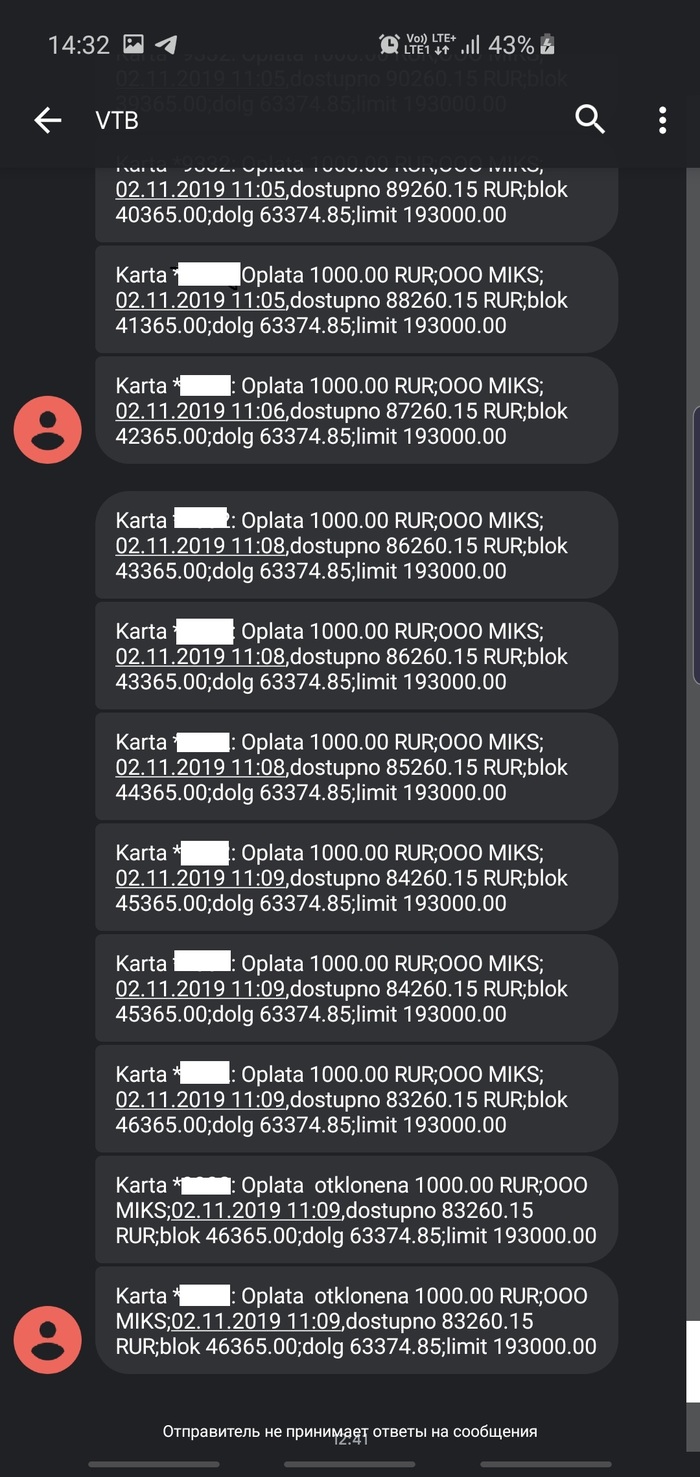Open date link in message with dostupno 83260.15 blok 46365.00 Oplata 1000.00
The width and height of the screenshot is (700, 1477).
click(201, 1099)
